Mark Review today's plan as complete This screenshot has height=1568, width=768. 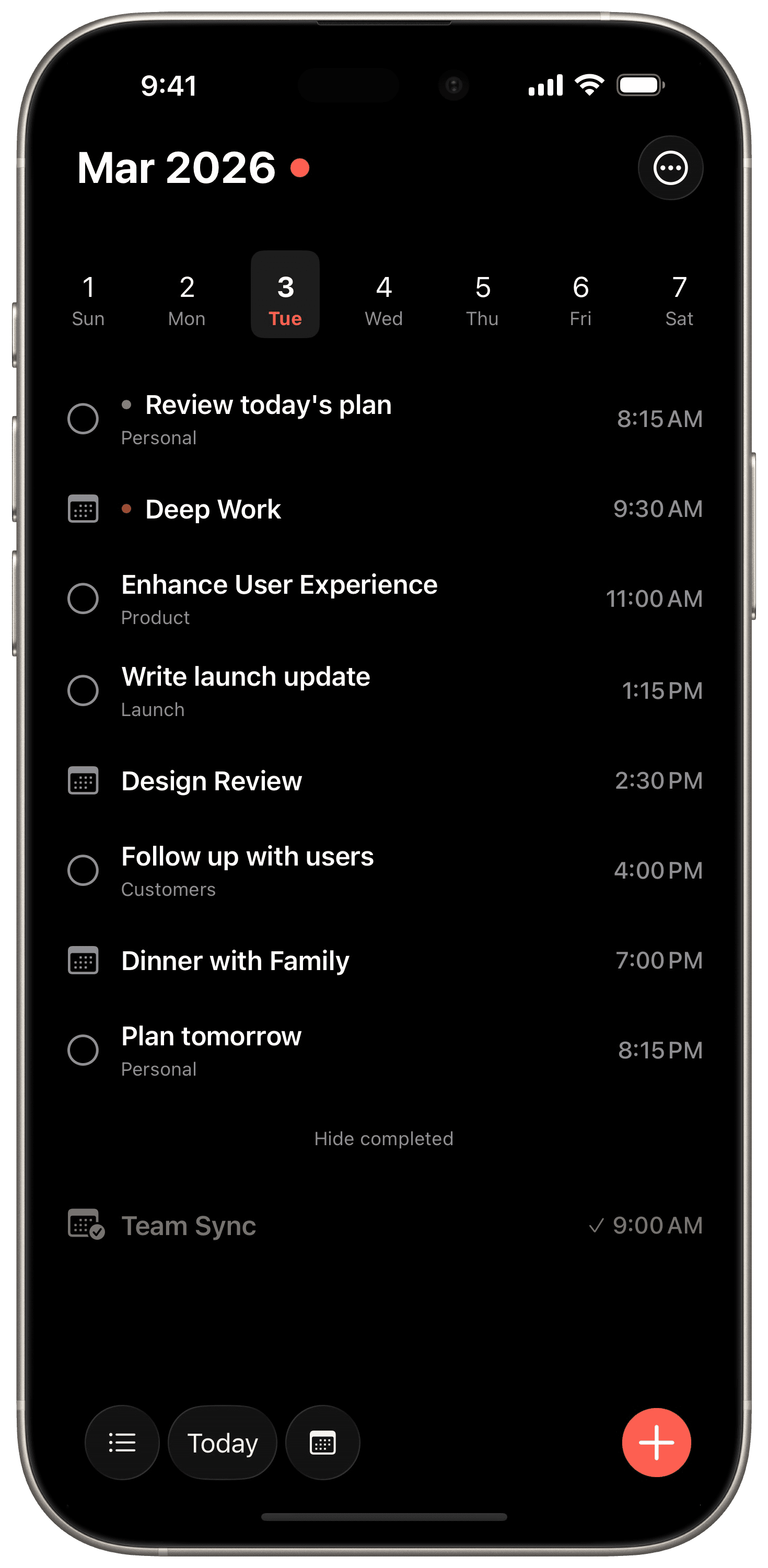84,419
